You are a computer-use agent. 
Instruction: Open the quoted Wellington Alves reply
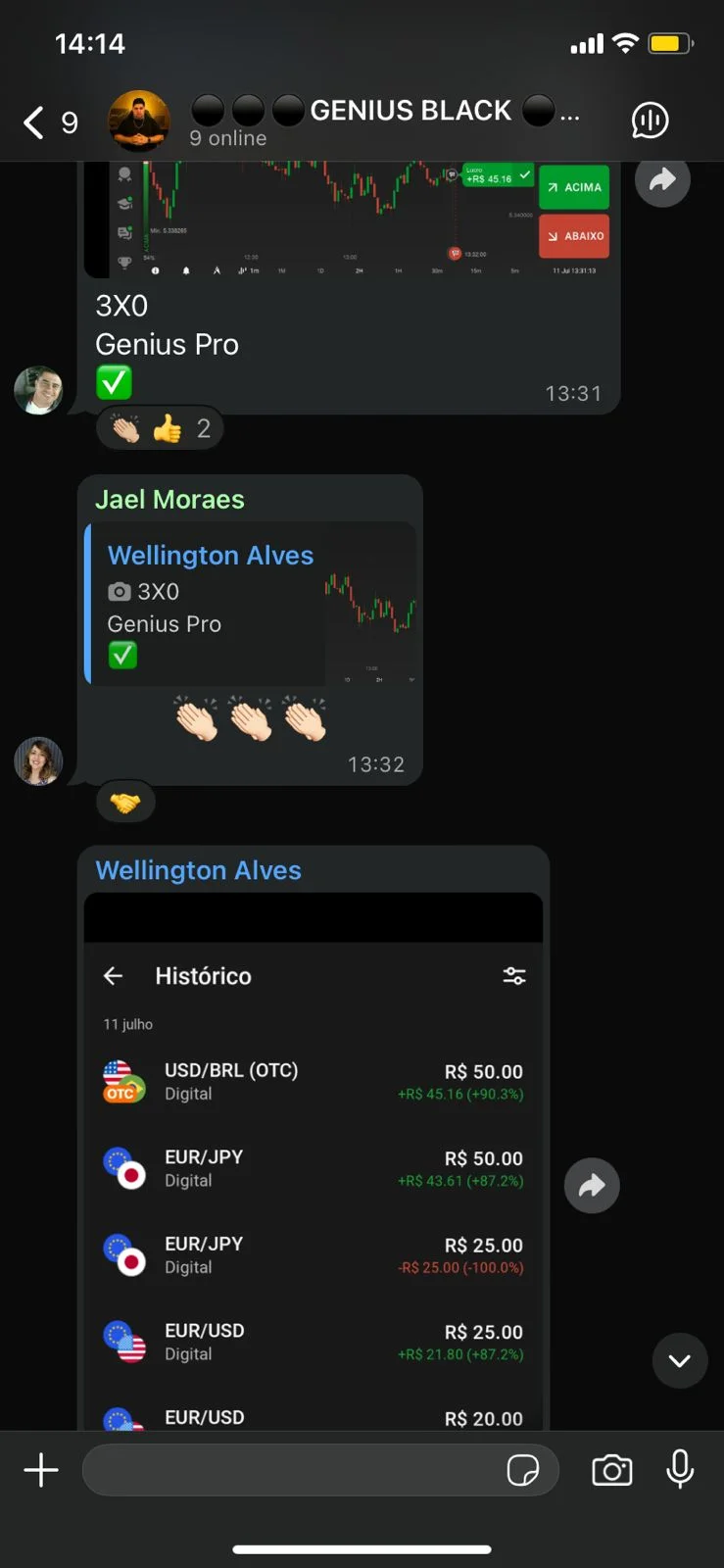251,604
